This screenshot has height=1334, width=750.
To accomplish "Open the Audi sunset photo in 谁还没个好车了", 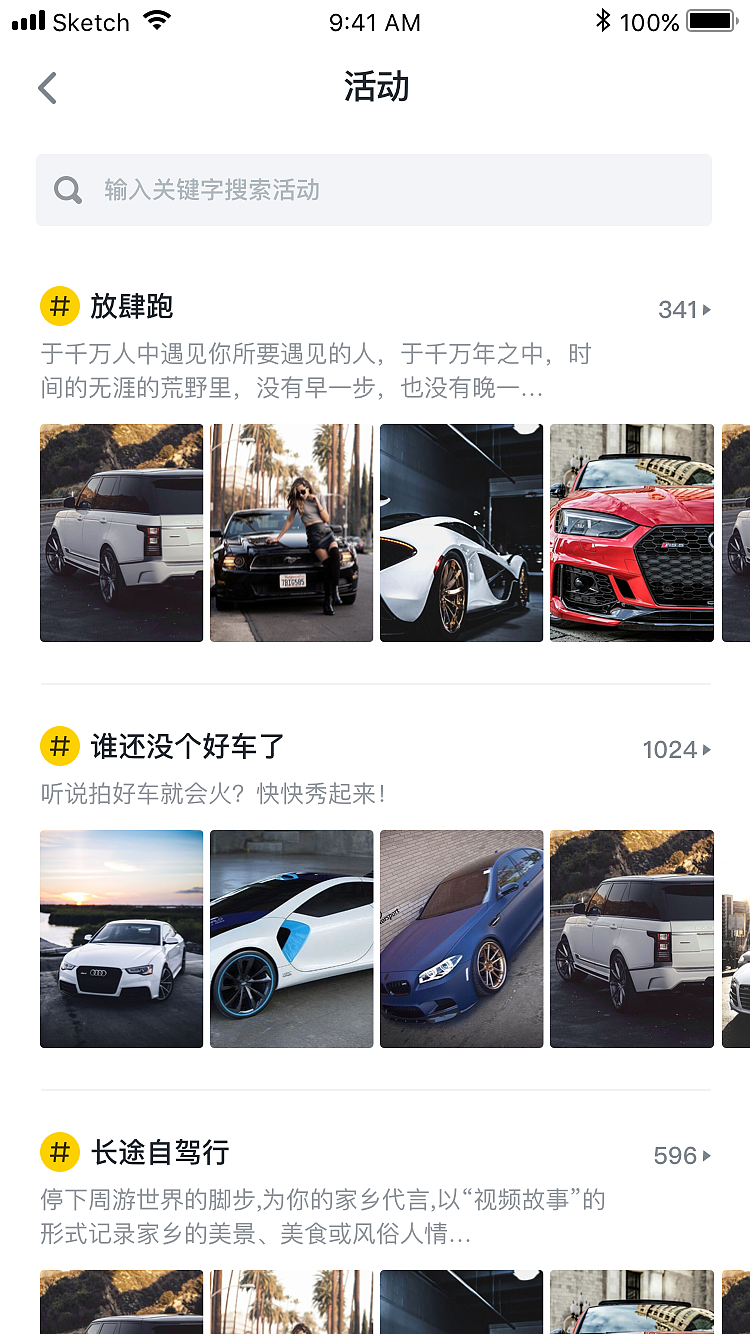I will pyautogui.click(x=121, y=938).
